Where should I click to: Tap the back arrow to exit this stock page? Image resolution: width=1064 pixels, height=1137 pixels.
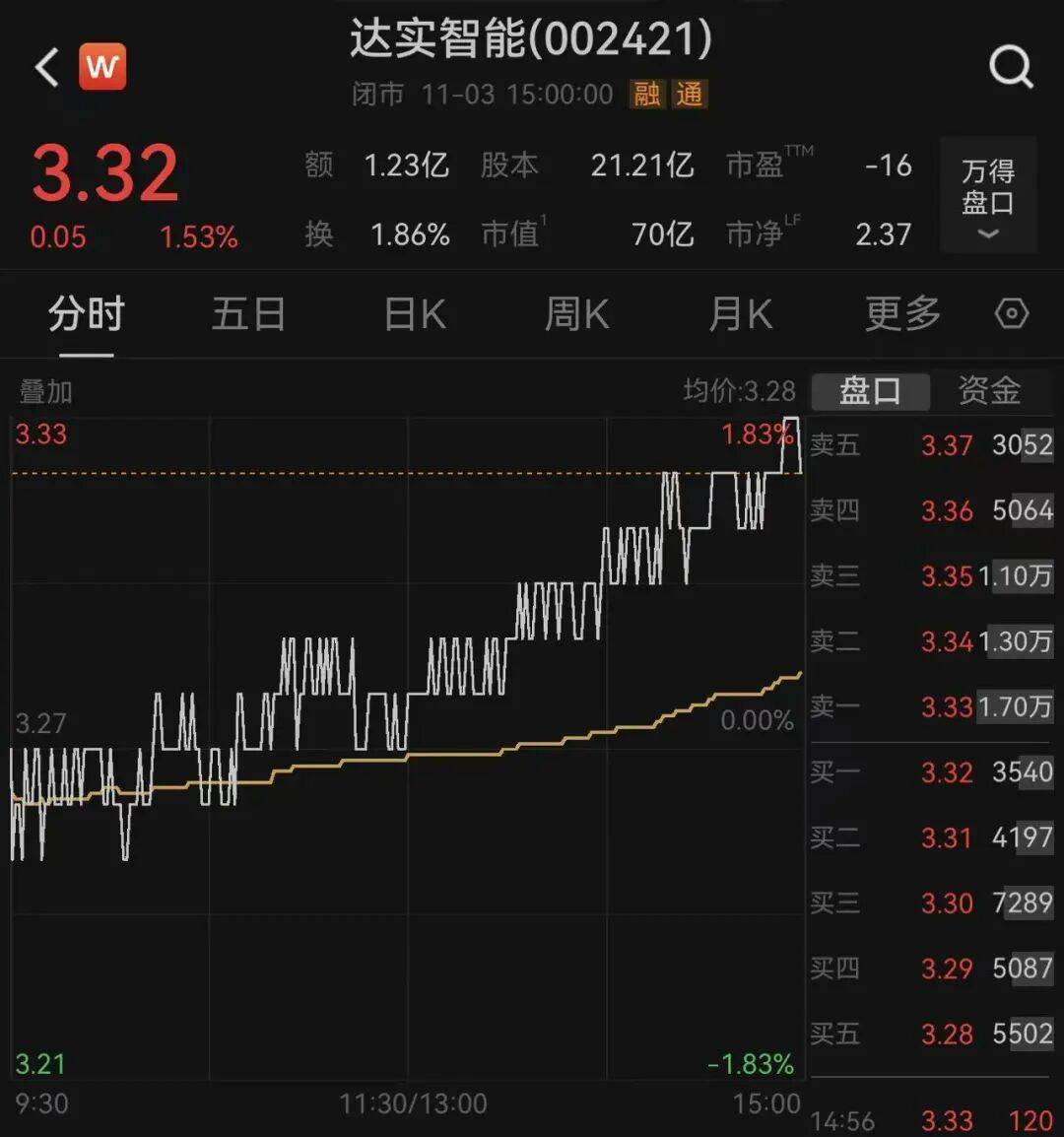(43, 66)
